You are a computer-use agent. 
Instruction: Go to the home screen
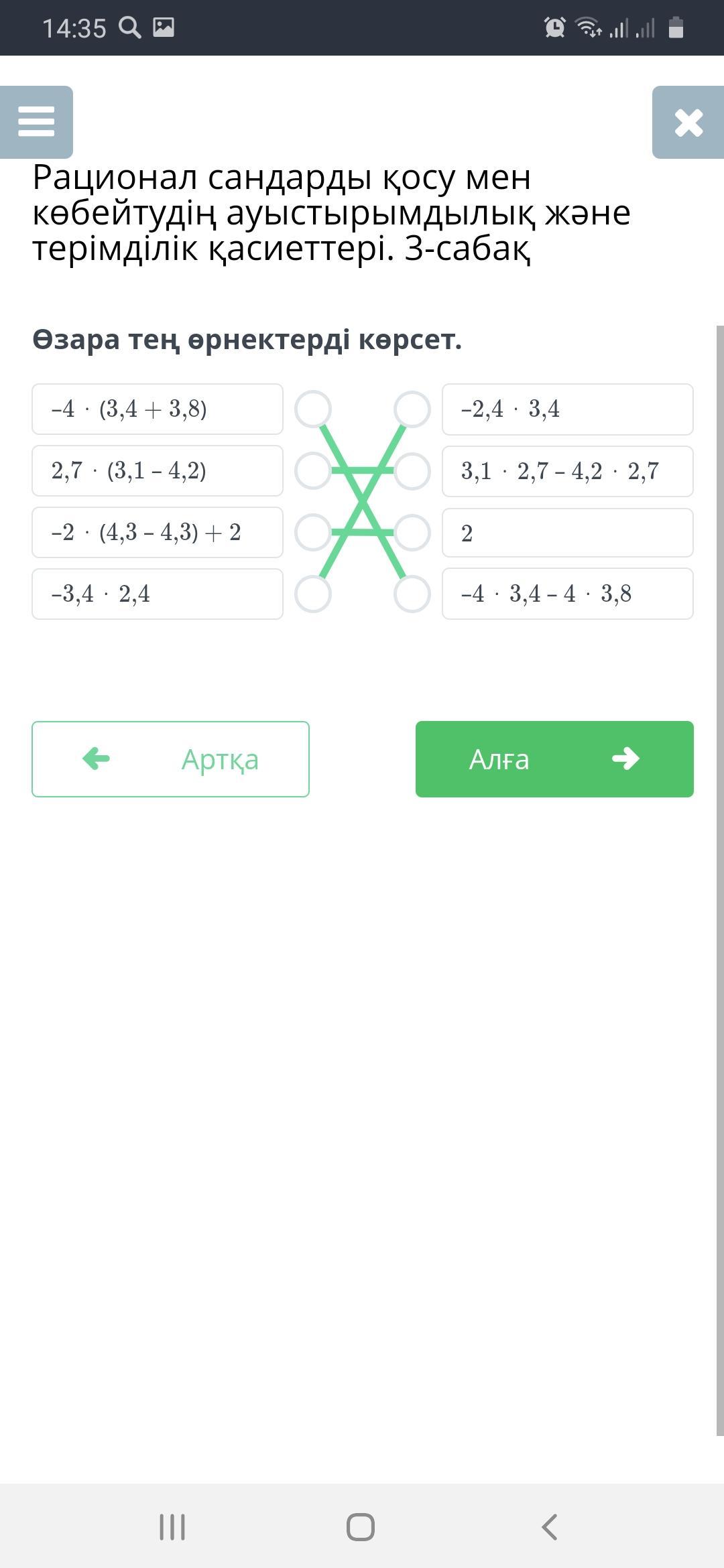361,1527
